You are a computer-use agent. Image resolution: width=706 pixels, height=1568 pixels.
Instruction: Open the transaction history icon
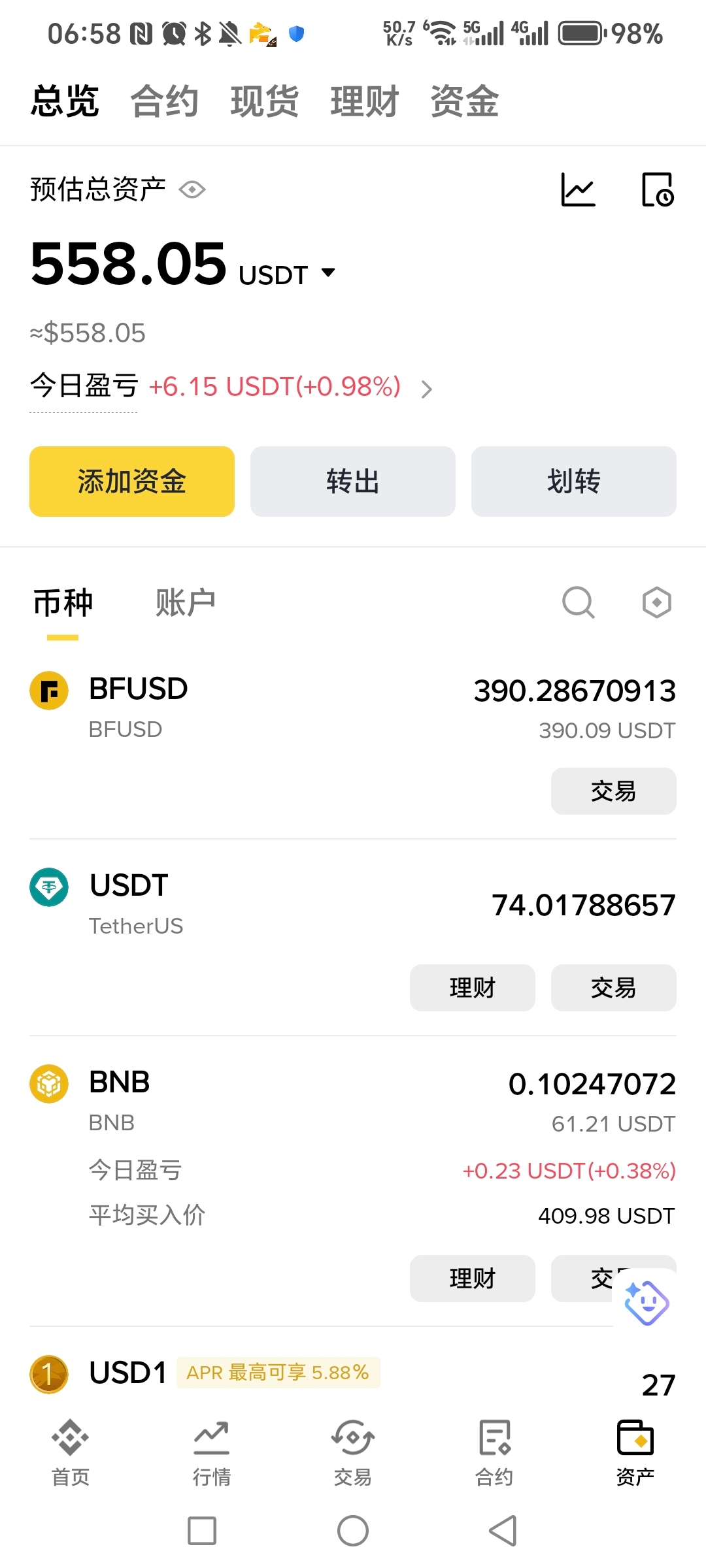click(x=658, y=190)
